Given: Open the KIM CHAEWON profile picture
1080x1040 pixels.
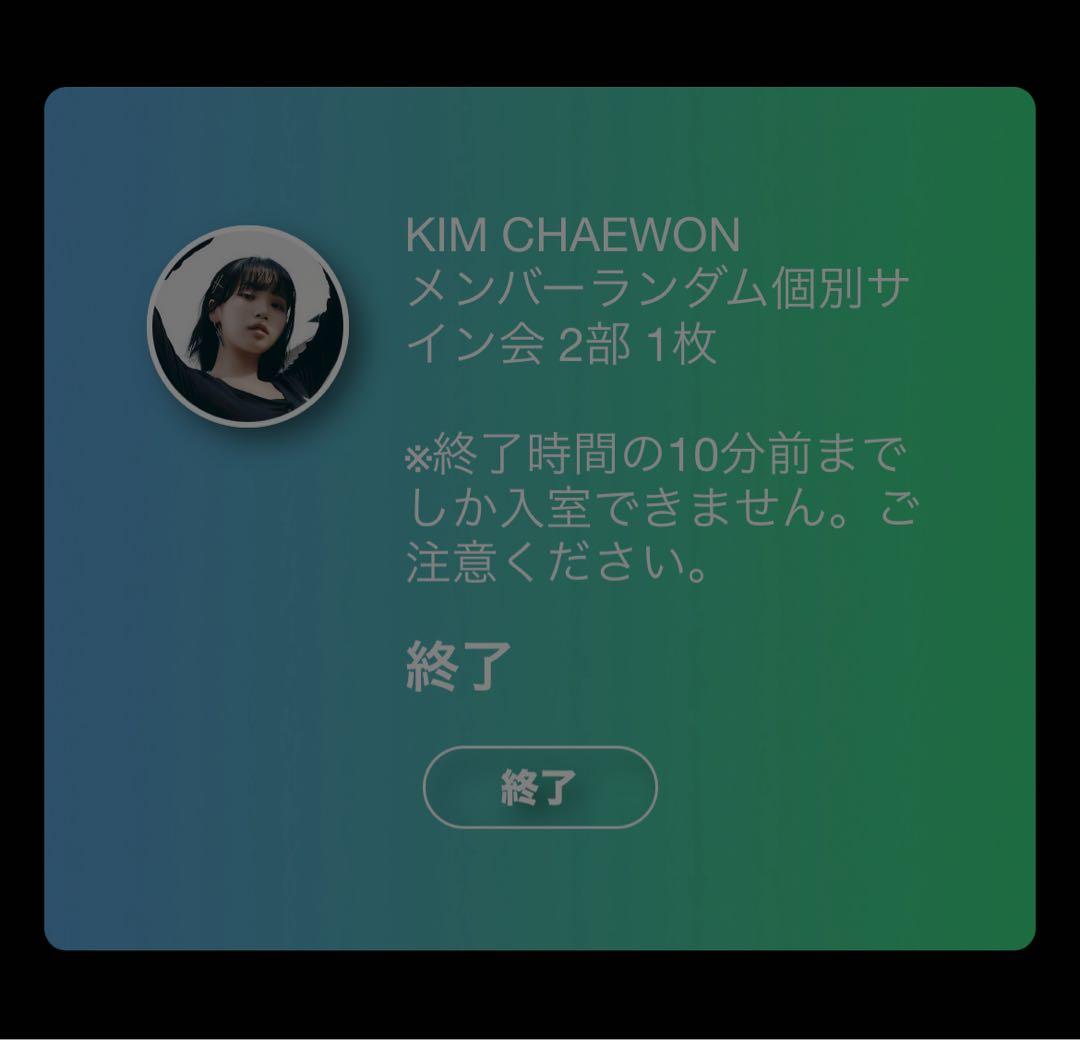Looking at the screenshot, I should (x=247, y=326).
